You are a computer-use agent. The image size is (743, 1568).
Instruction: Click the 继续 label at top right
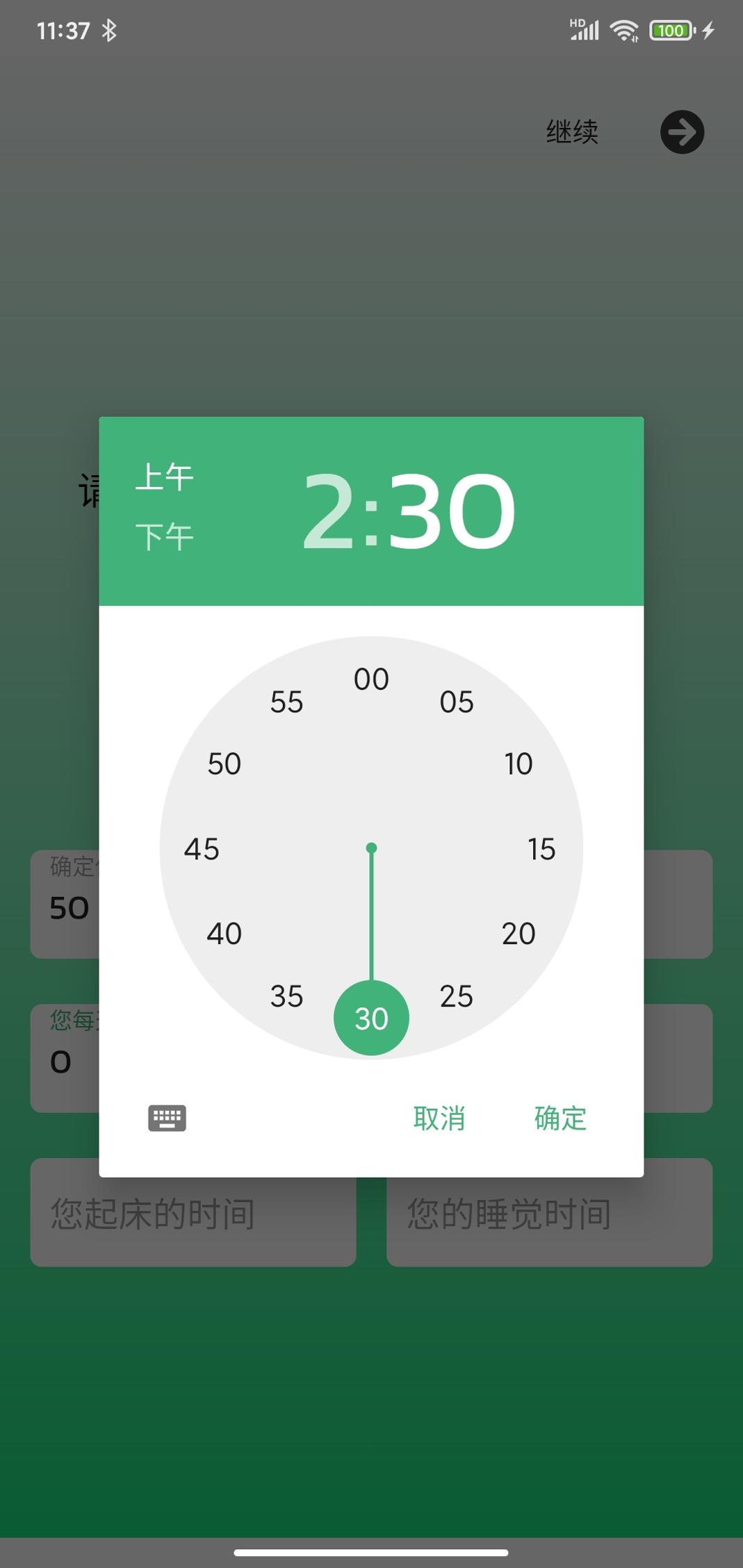click(571, 131)
